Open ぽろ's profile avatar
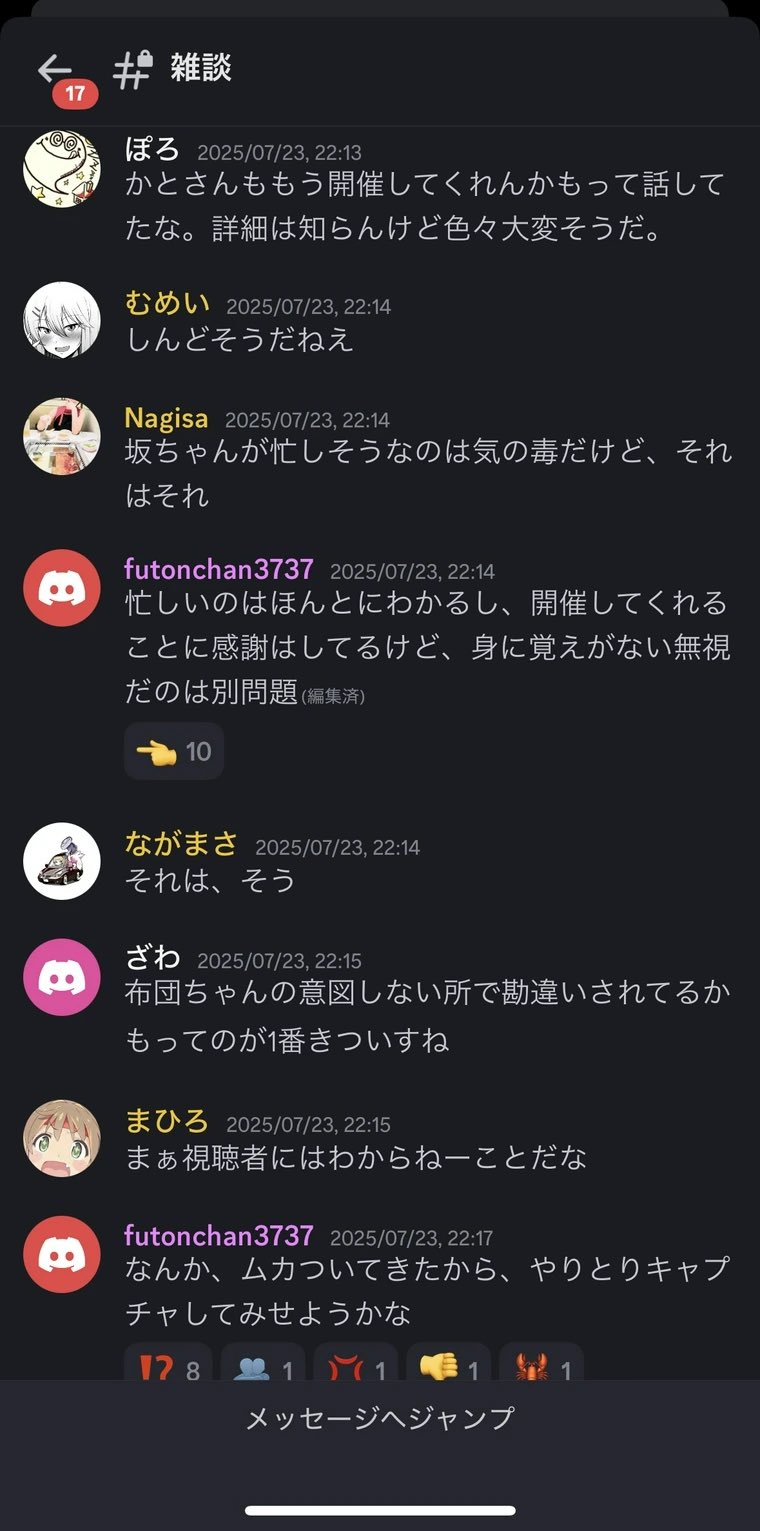 [62, 167]
